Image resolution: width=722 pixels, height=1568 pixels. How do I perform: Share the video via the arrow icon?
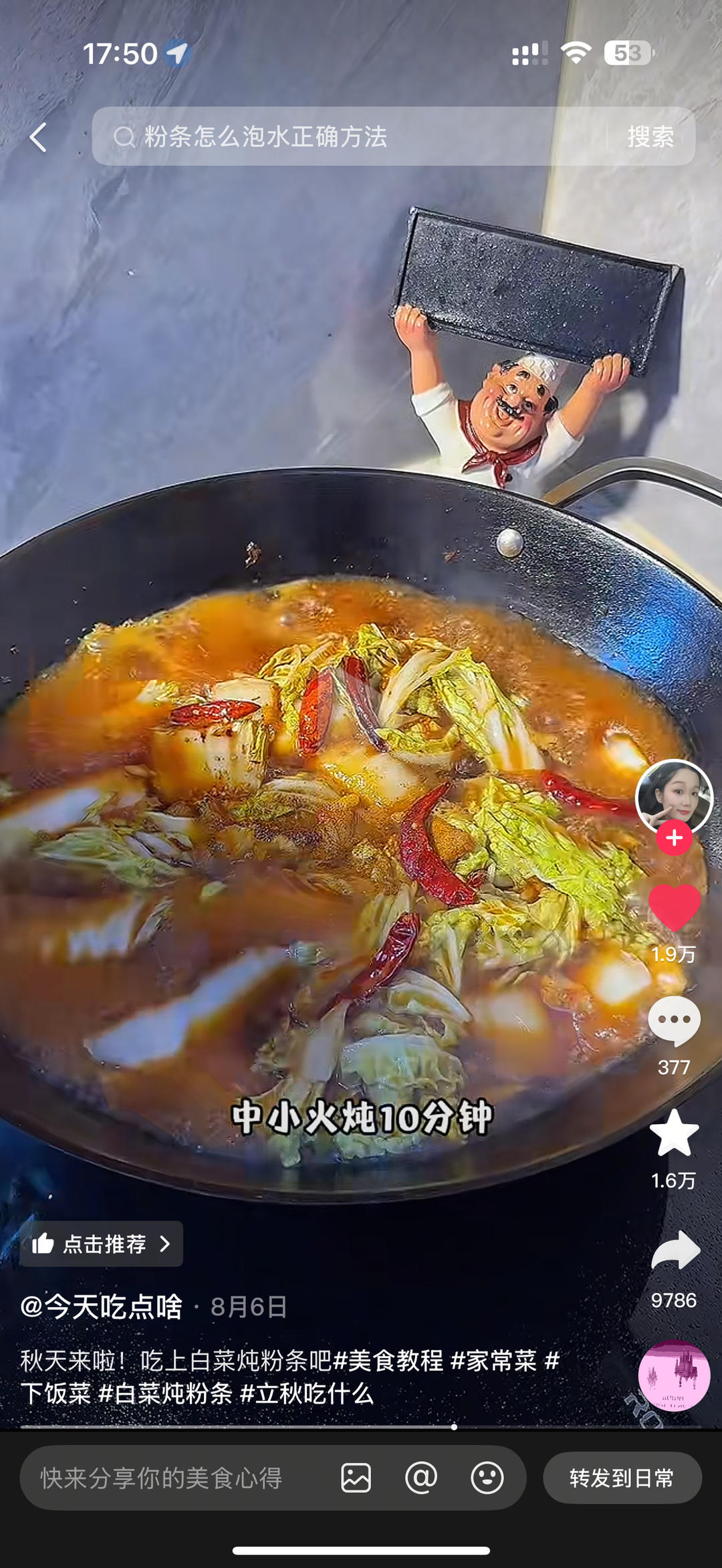(x=674, y=1249)
